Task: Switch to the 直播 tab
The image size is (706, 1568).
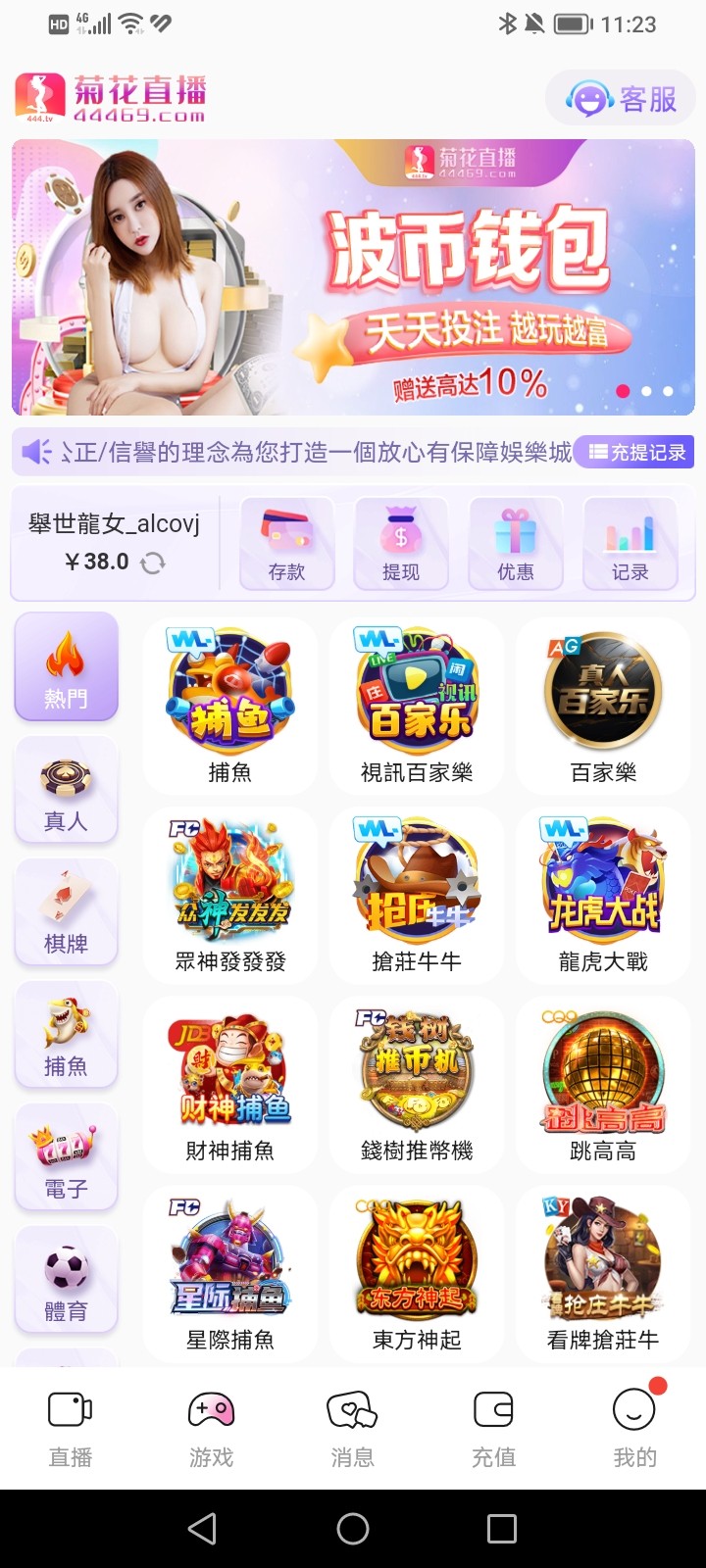Action: click(x=71, y=1429)
